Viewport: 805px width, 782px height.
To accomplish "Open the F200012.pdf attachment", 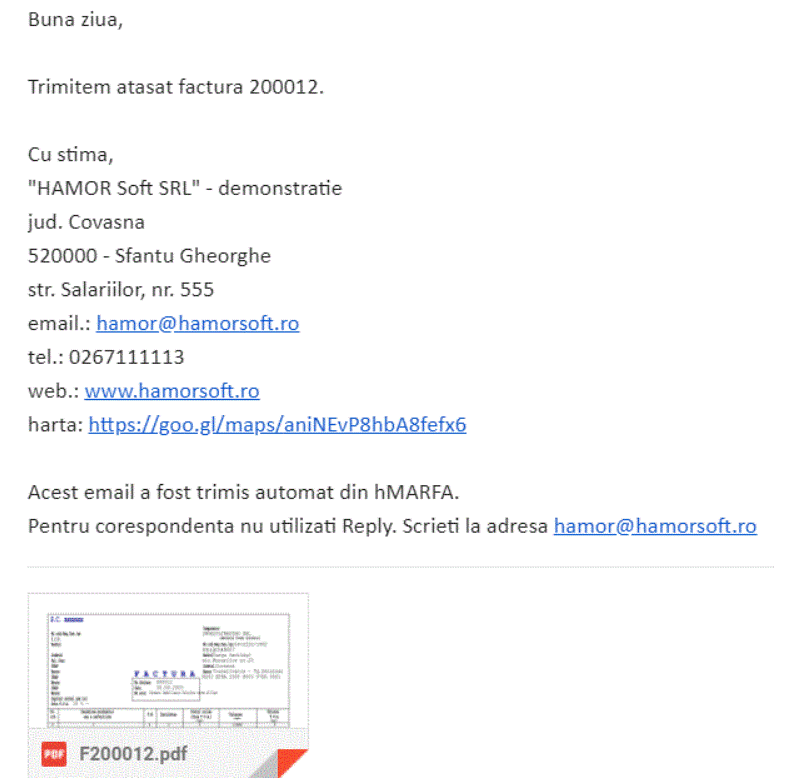I will coord(168,685).
